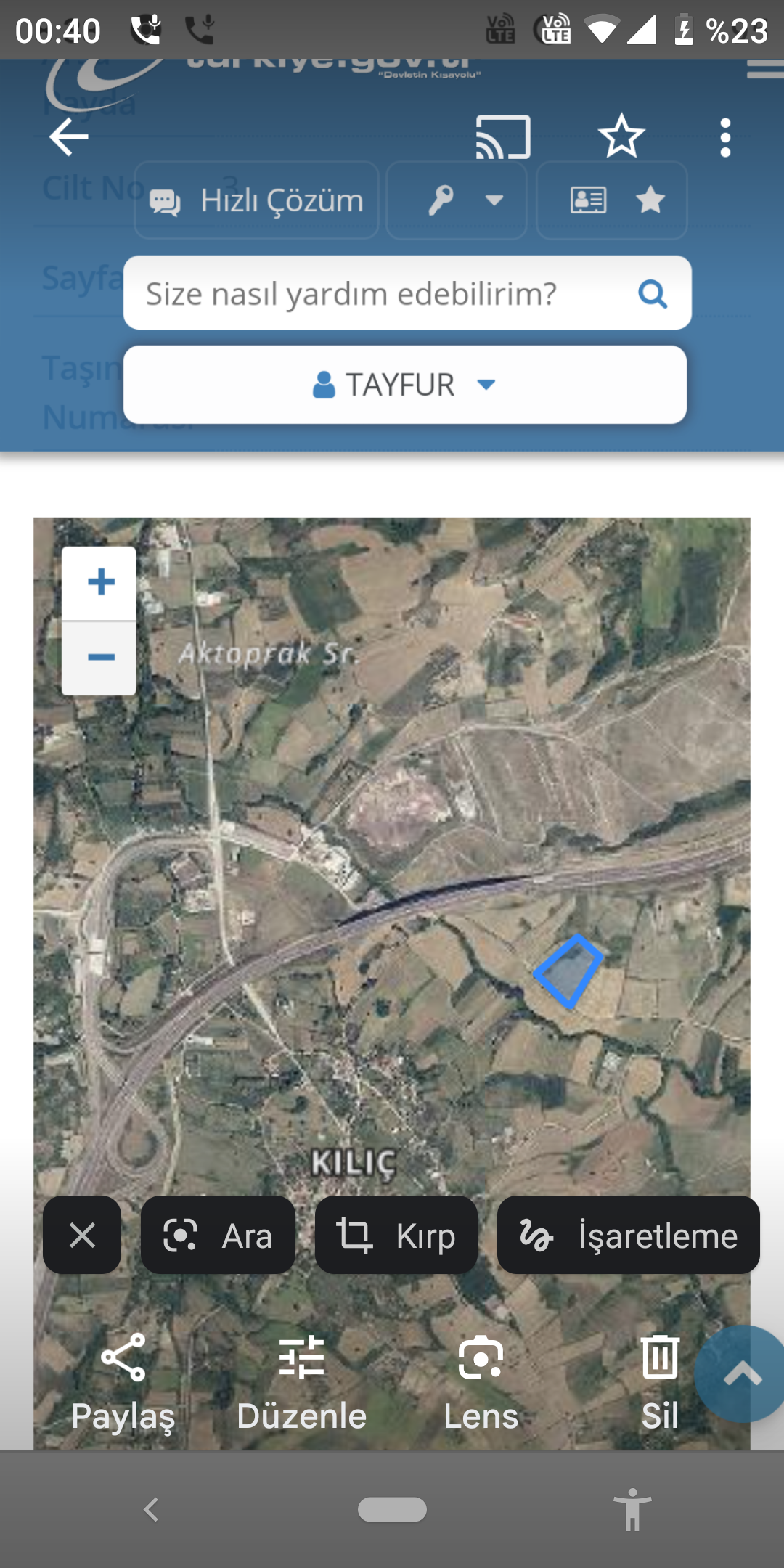784x1568 pixels.
Task: Mark this image as favorite
Action: [x=621, y=136]
